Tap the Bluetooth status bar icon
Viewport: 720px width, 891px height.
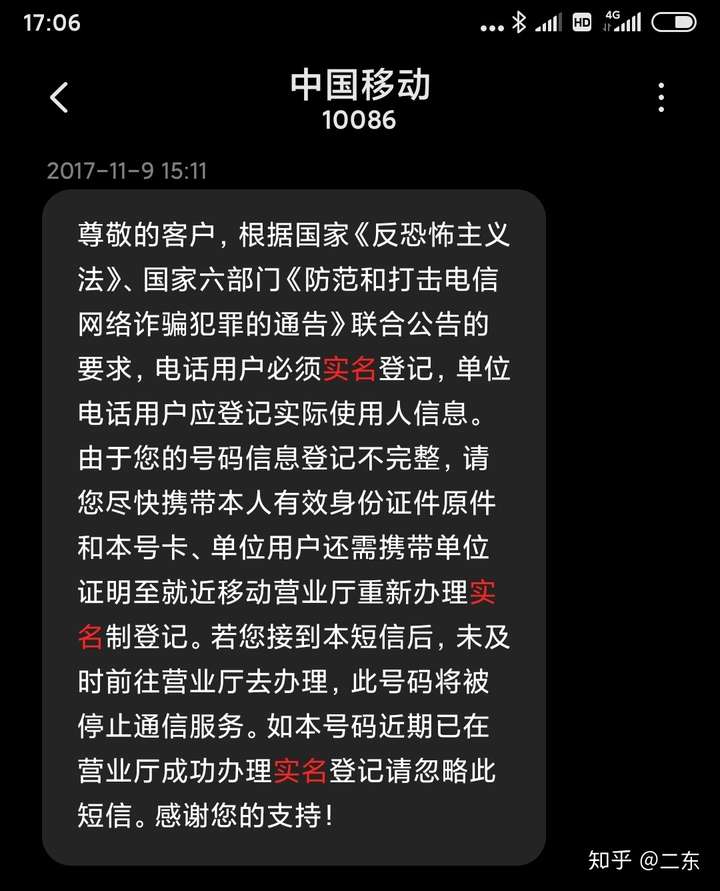(x=521, y=26)
